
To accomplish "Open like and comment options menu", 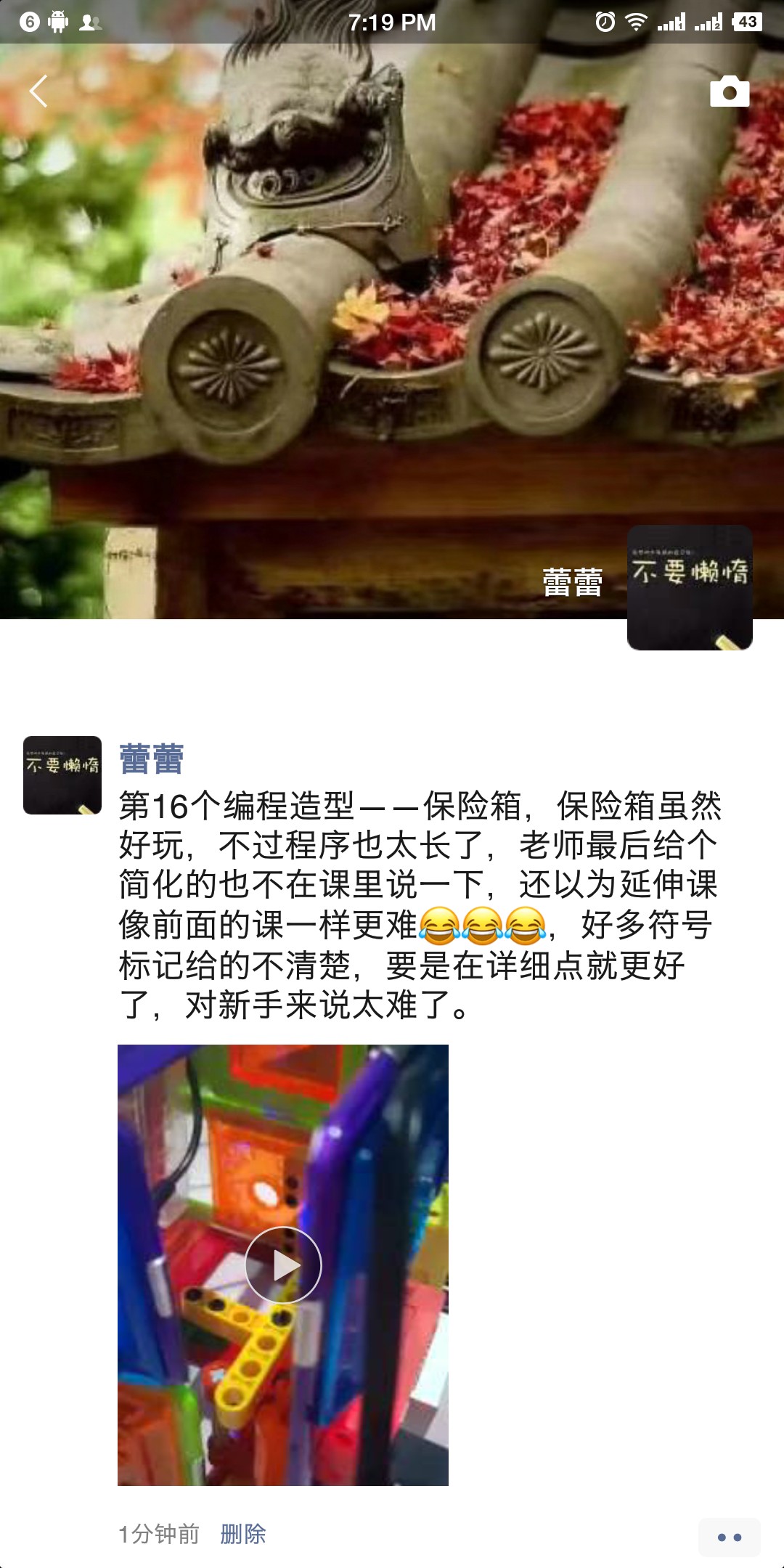I will [x=729, y=1537].
